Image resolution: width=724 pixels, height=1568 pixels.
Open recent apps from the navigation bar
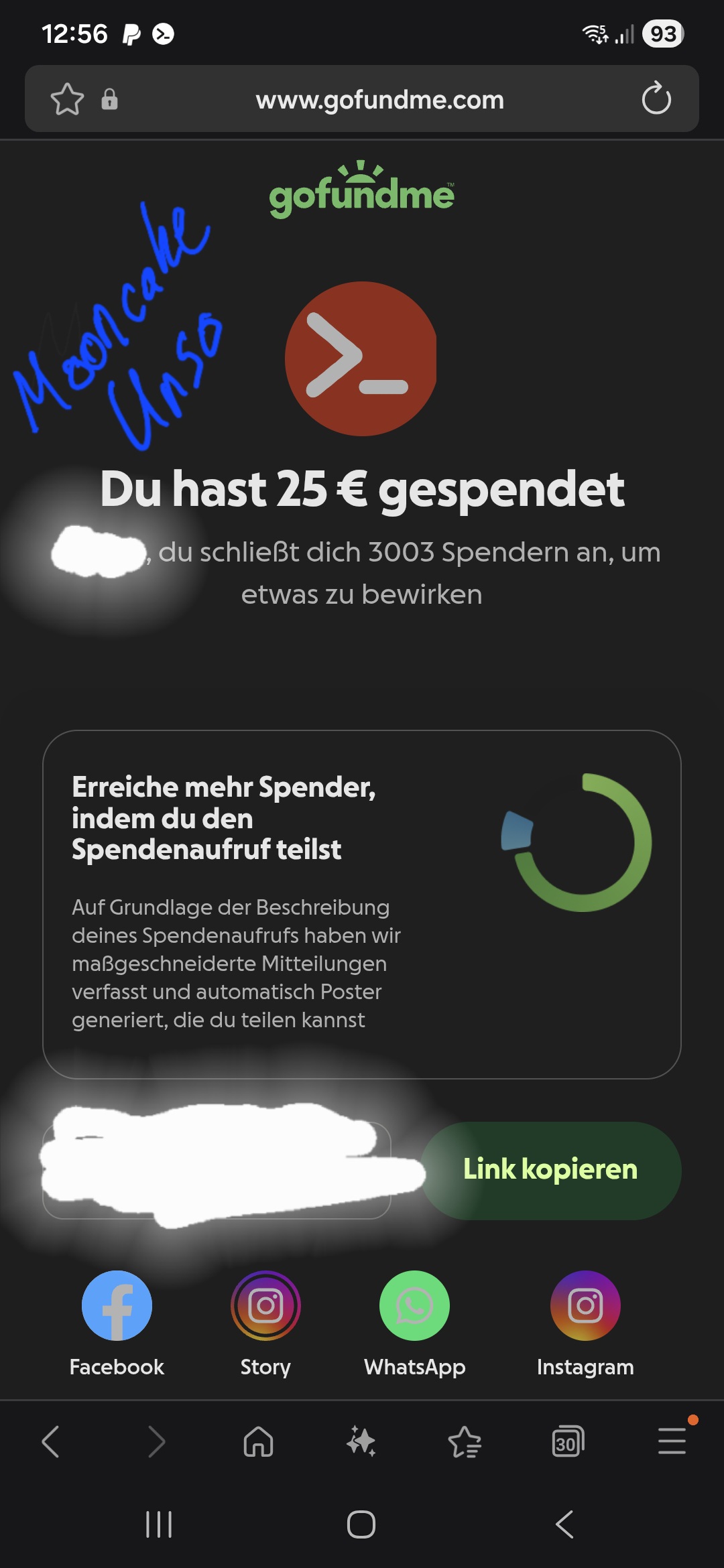pyautogui.click(x=159, y=1524)
